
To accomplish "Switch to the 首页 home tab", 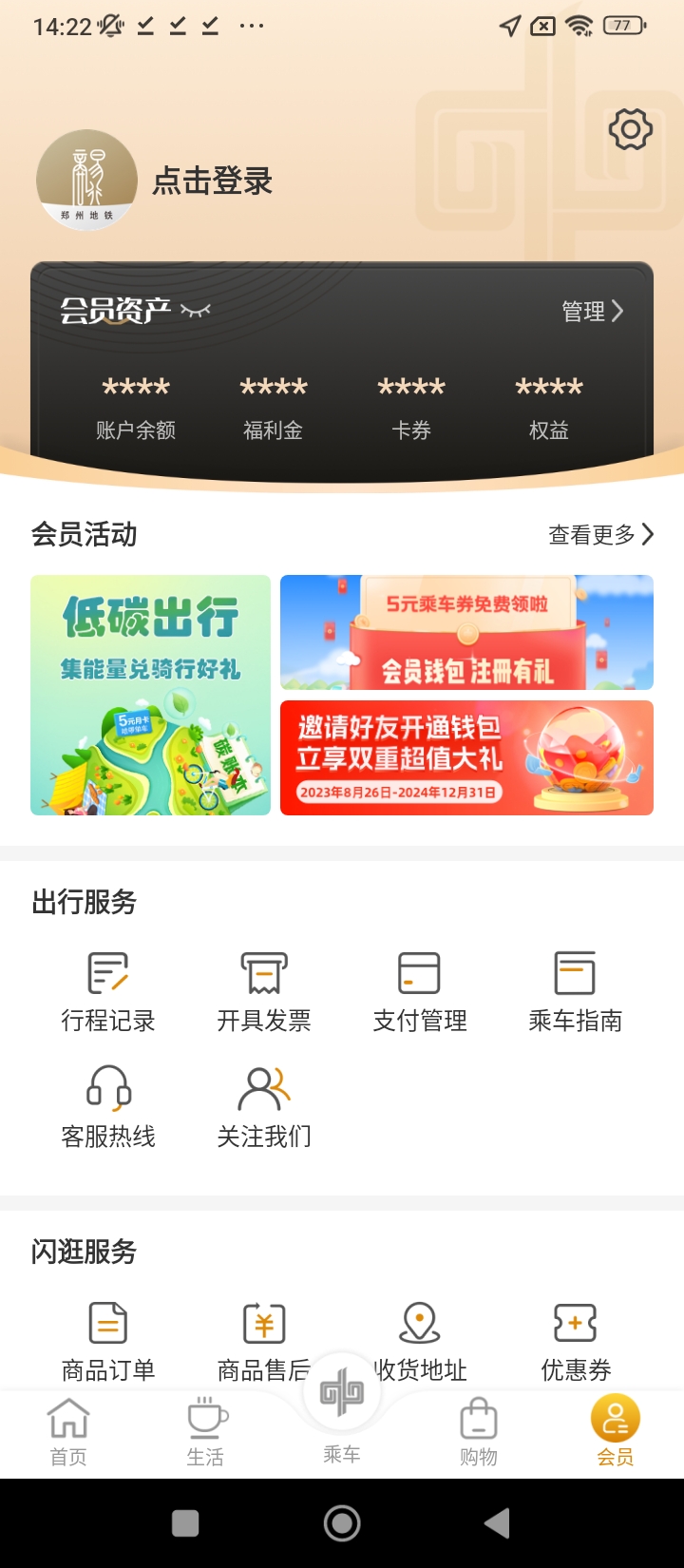I will click(x=68, y=1433).
